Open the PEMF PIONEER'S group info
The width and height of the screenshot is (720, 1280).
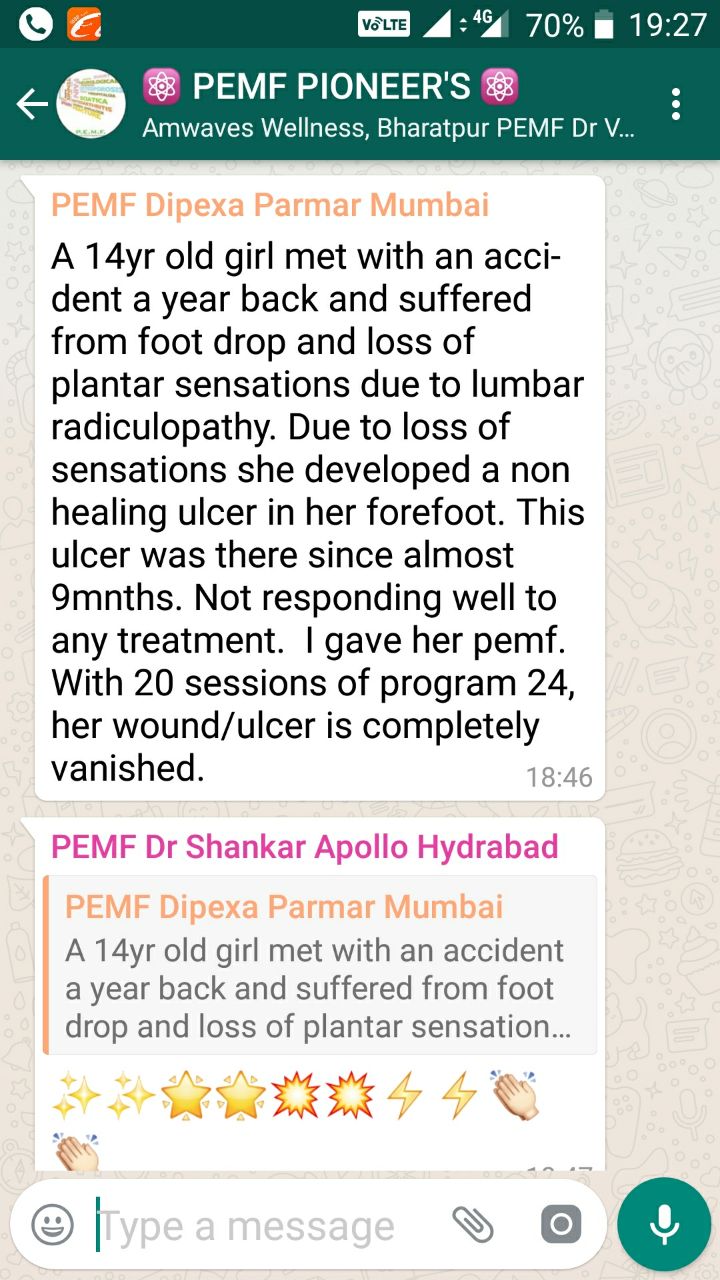tap(388, 104)
